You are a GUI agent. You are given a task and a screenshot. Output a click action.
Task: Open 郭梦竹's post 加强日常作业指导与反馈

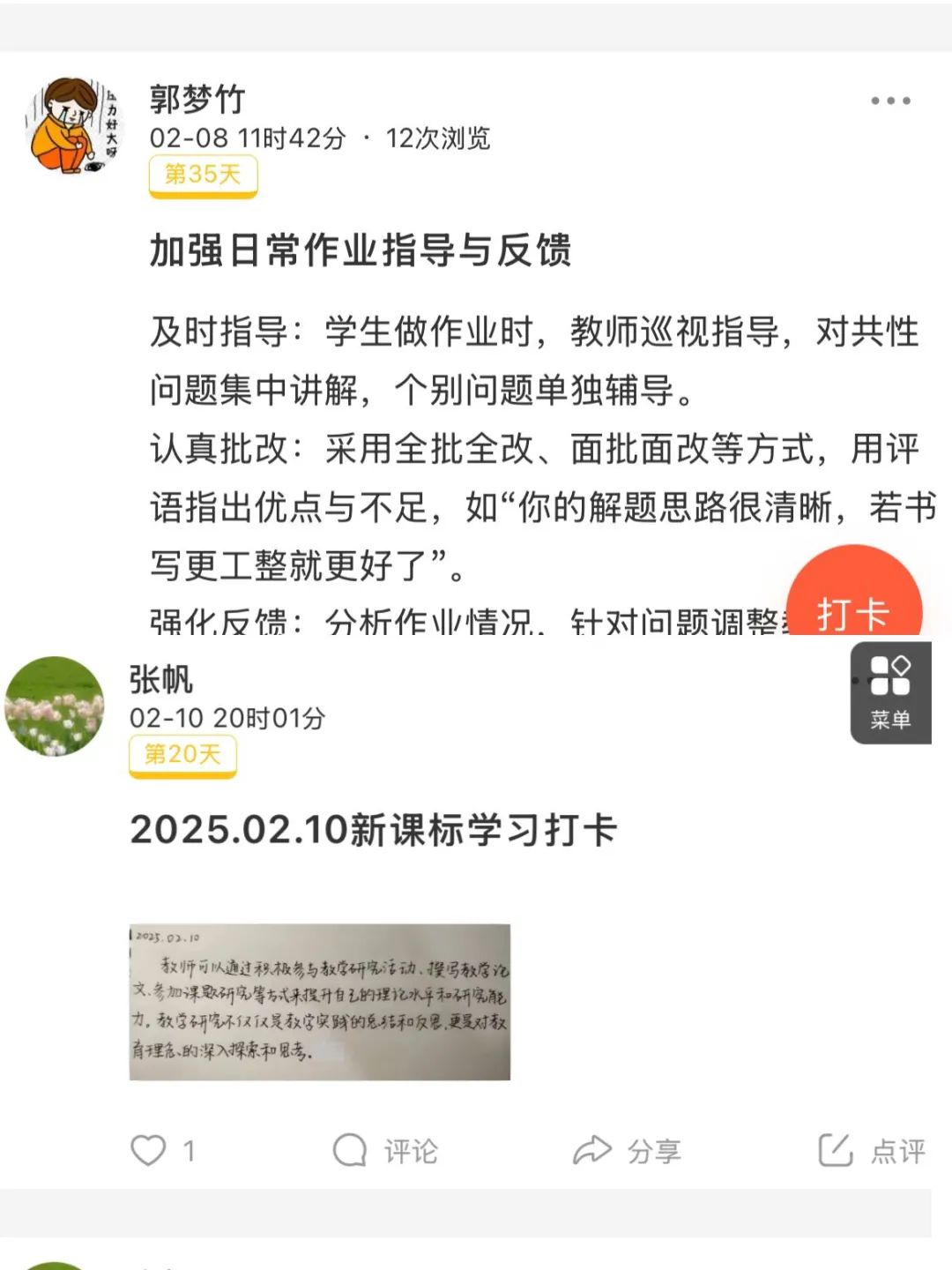point(360,250)
